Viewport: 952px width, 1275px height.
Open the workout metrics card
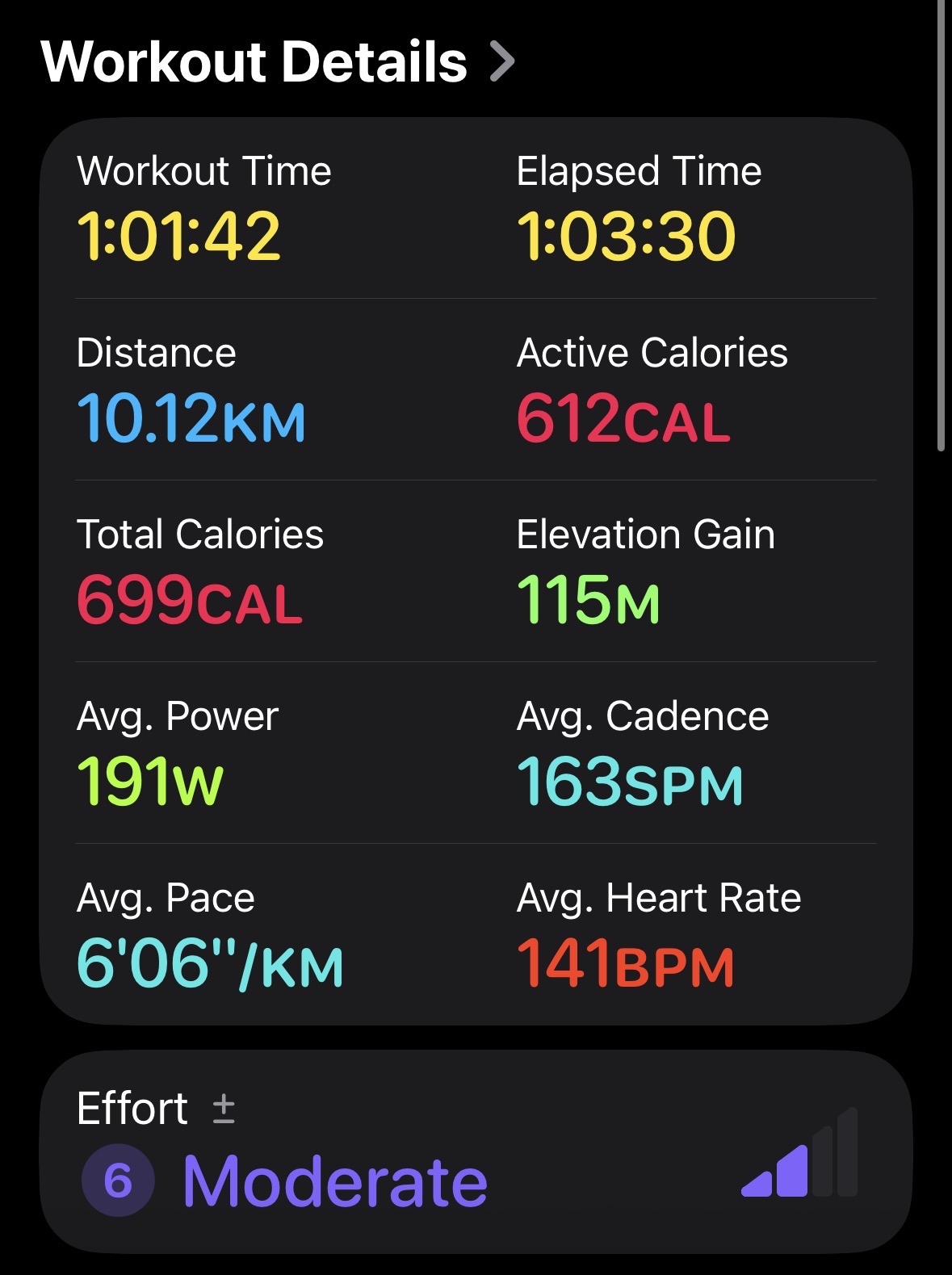[x=476, y=570]
